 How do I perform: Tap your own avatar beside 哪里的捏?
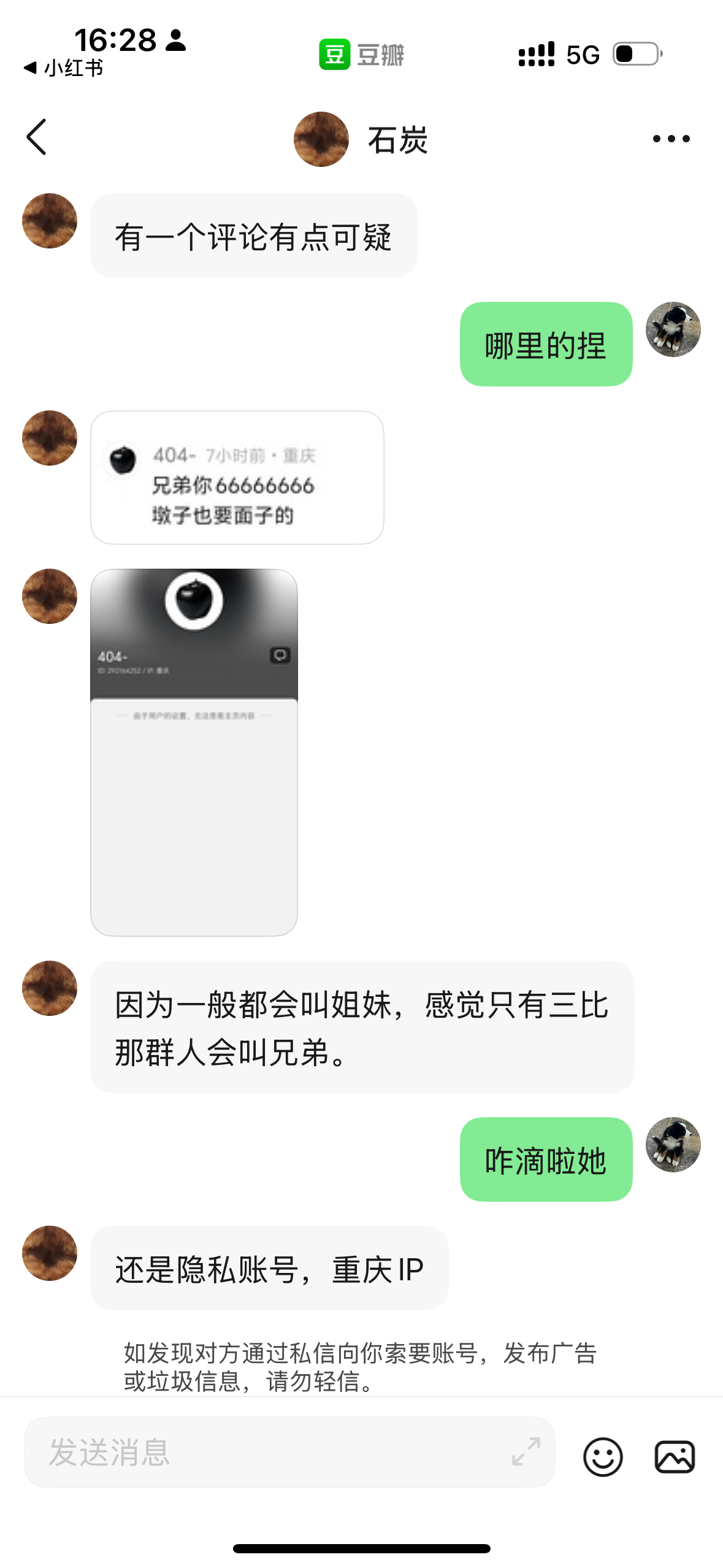[x=673, y=329]
